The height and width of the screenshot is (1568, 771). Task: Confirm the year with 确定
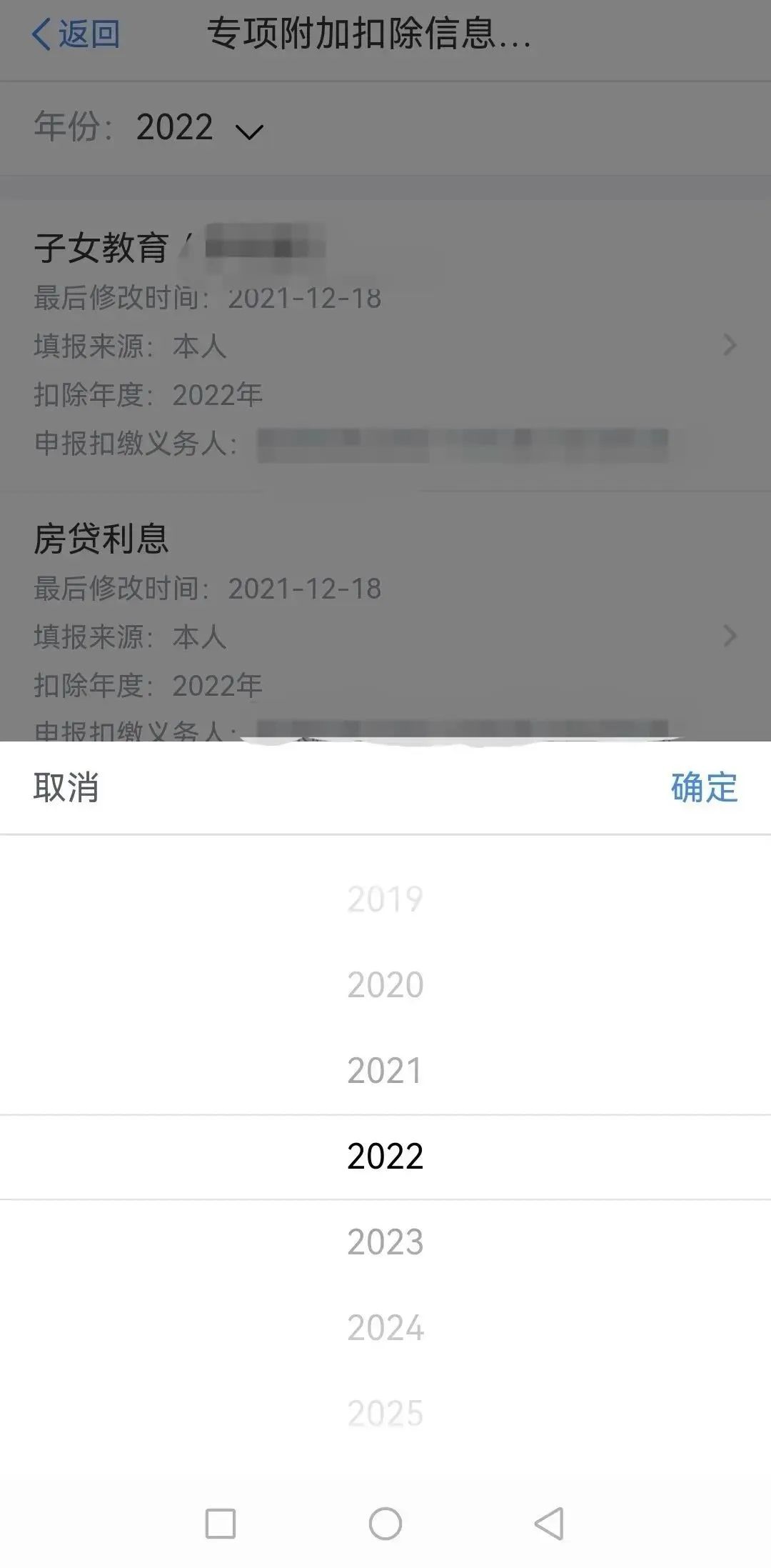[x=704, y=787]
